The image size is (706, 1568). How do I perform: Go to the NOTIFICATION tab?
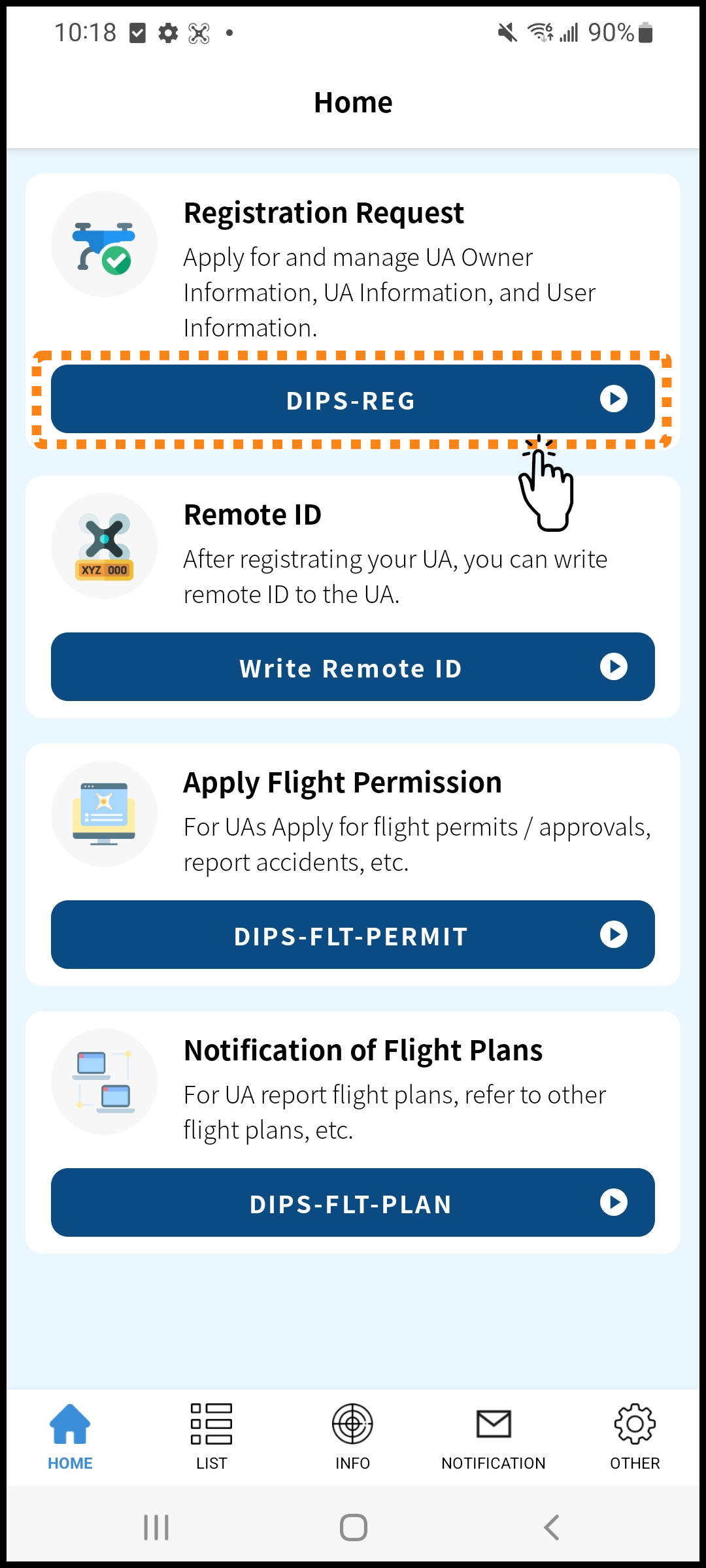click(494, 1437)
